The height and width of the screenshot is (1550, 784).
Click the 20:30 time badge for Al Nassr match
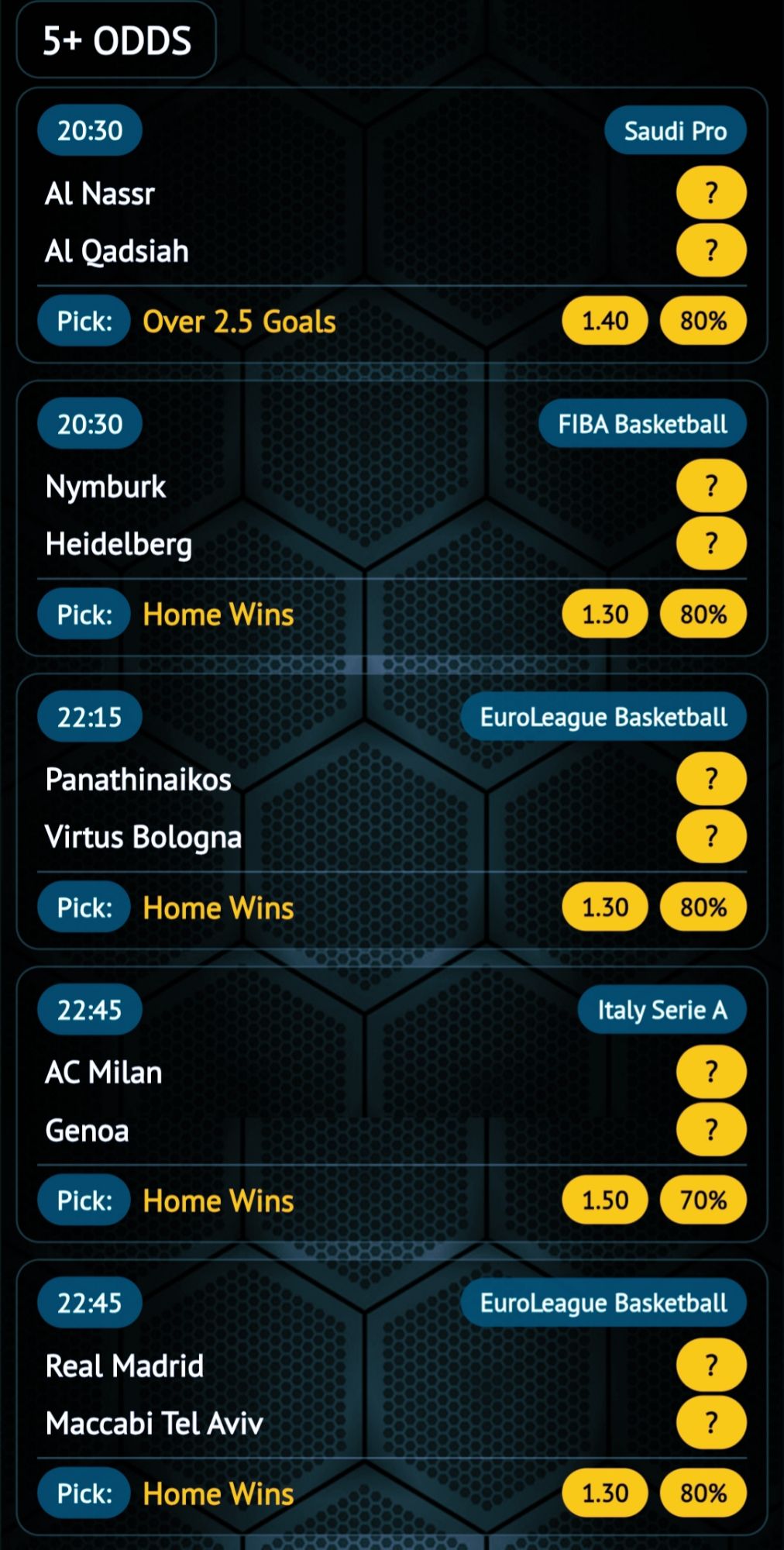tap(89, 130)
